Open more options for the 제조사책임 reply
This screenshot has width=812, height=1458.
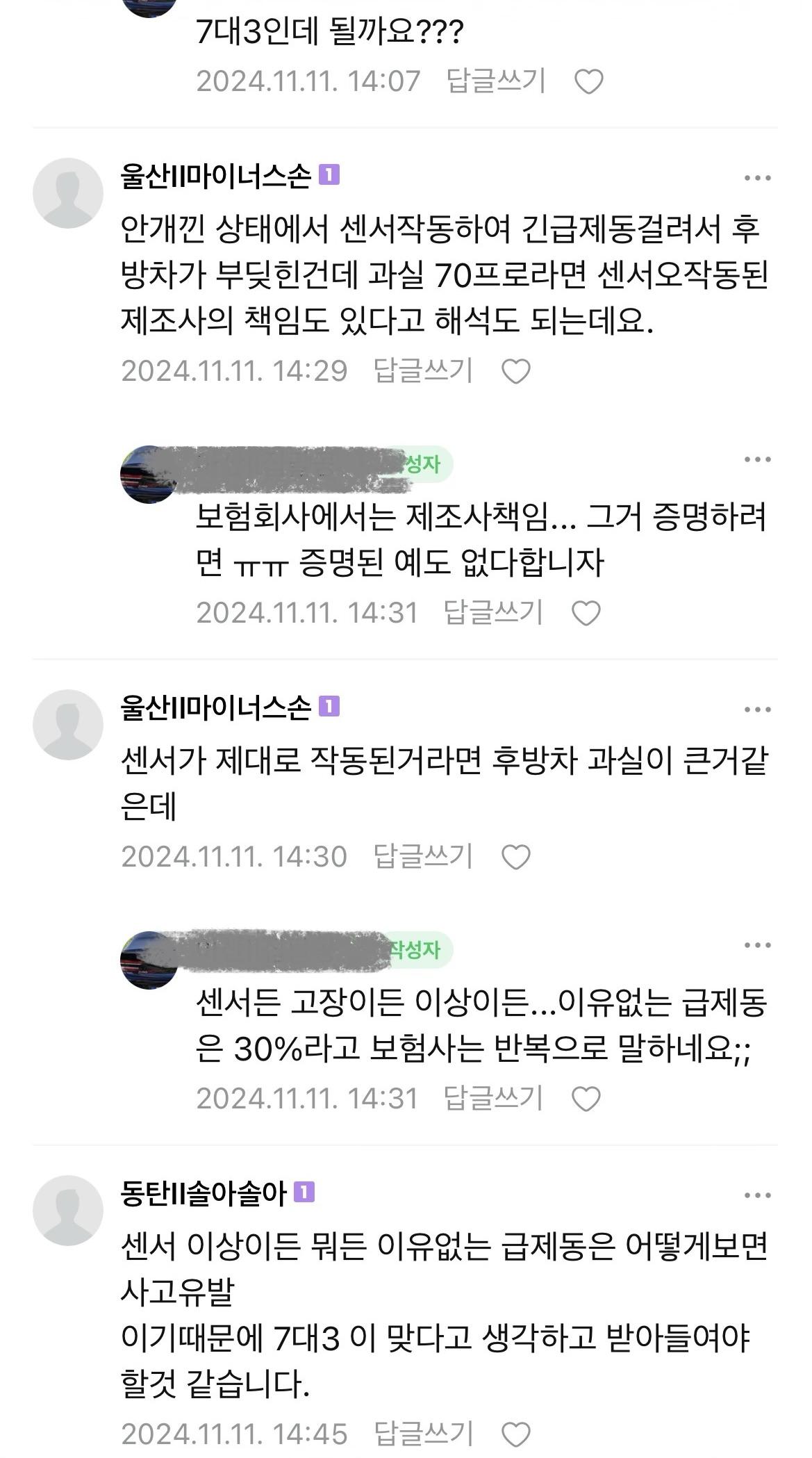[x=757, y=459]
